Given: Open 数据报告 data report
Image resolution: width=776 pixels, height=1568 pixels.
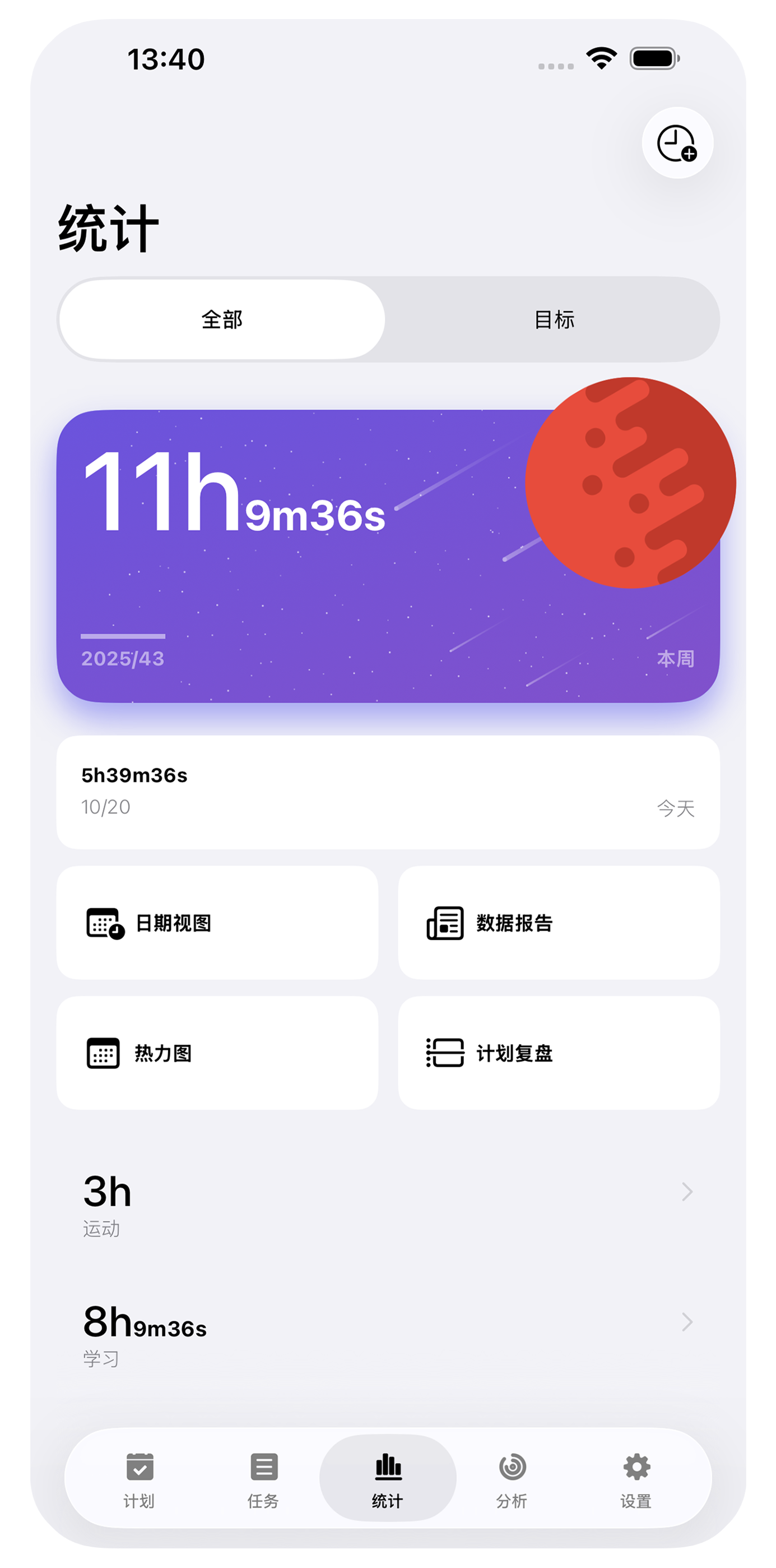Looking at the screenshot, I should coord(558,922).
